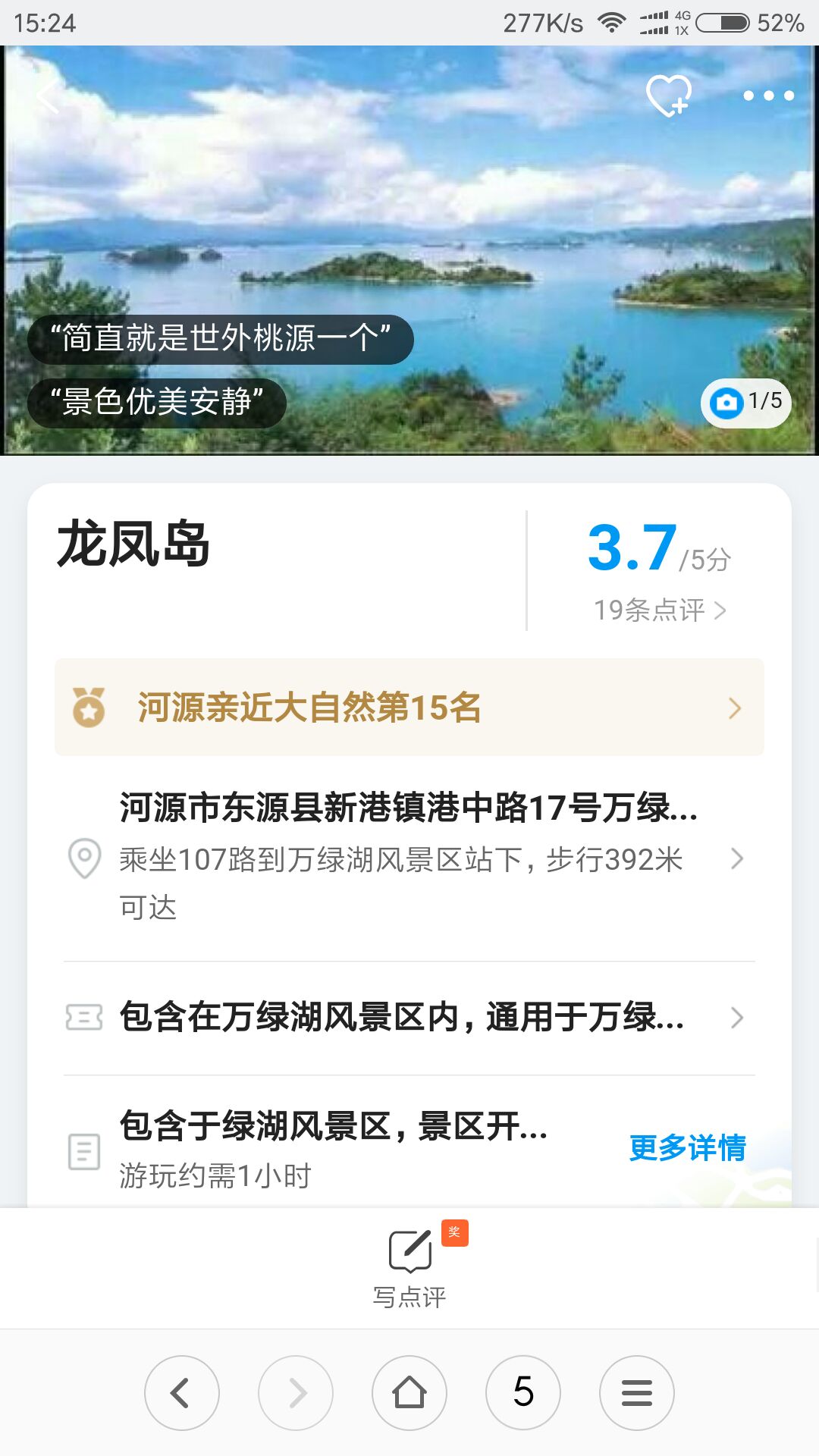Open the 1/5 photo gallery

tap(746, 402)
